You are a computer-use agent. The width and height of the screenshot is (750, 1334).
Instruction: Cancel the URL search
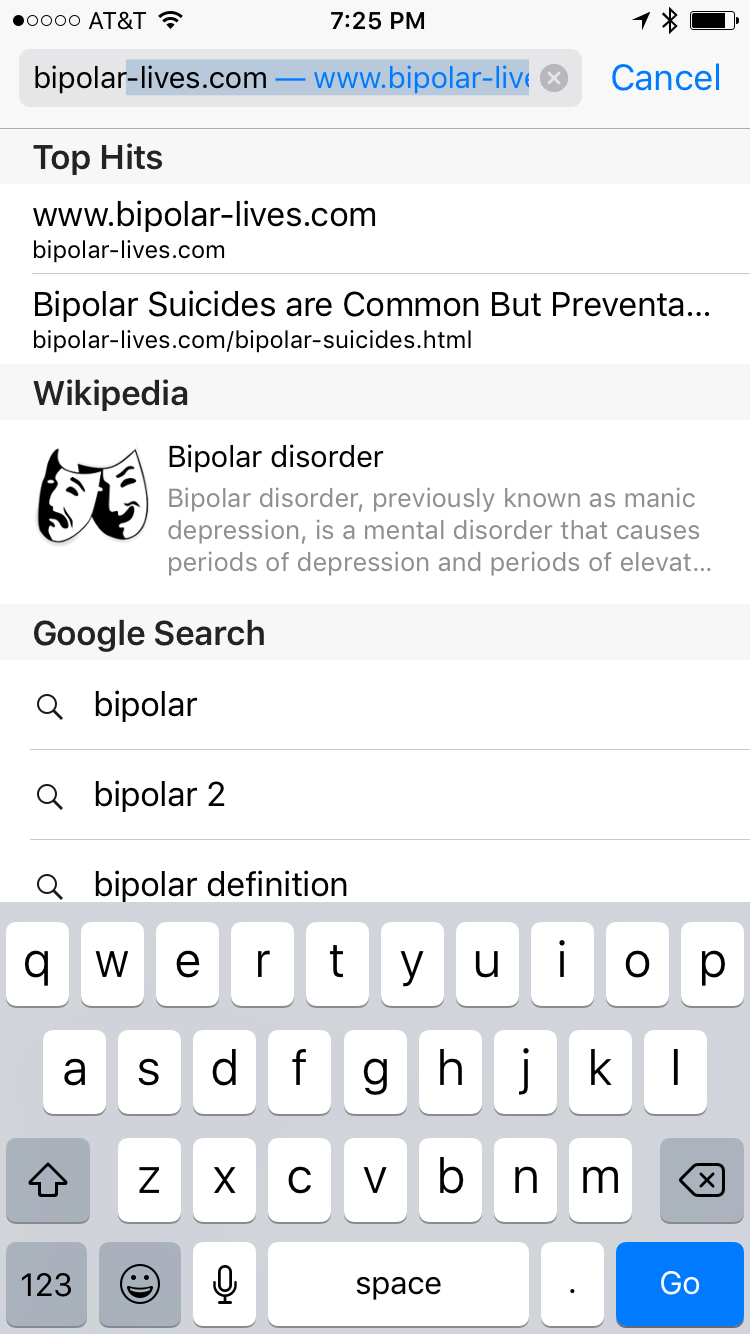(665, 78)
